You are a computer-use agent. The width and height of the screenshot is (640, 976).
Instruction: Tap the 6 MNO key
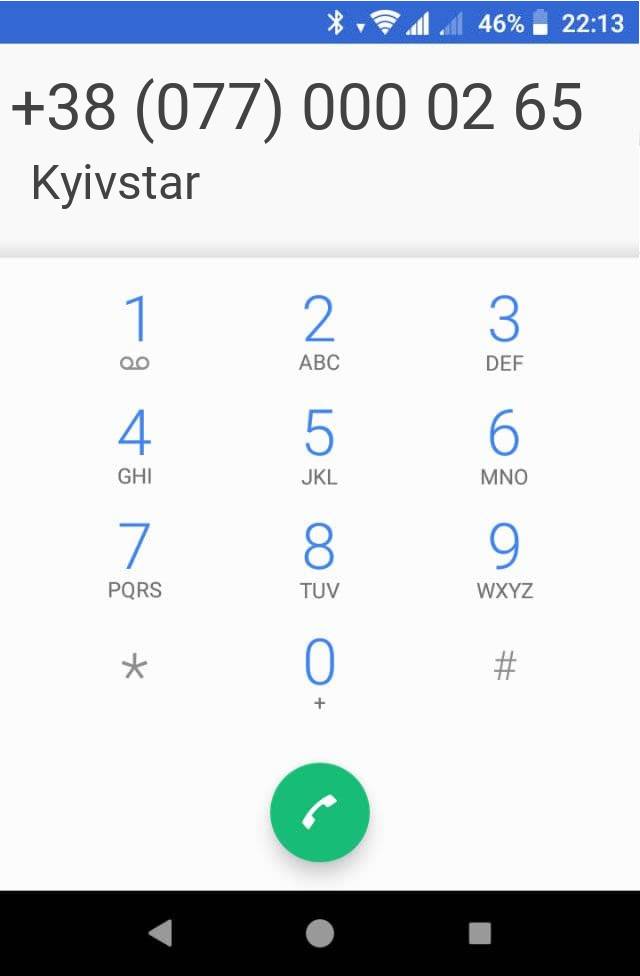[x=504, y=447]
